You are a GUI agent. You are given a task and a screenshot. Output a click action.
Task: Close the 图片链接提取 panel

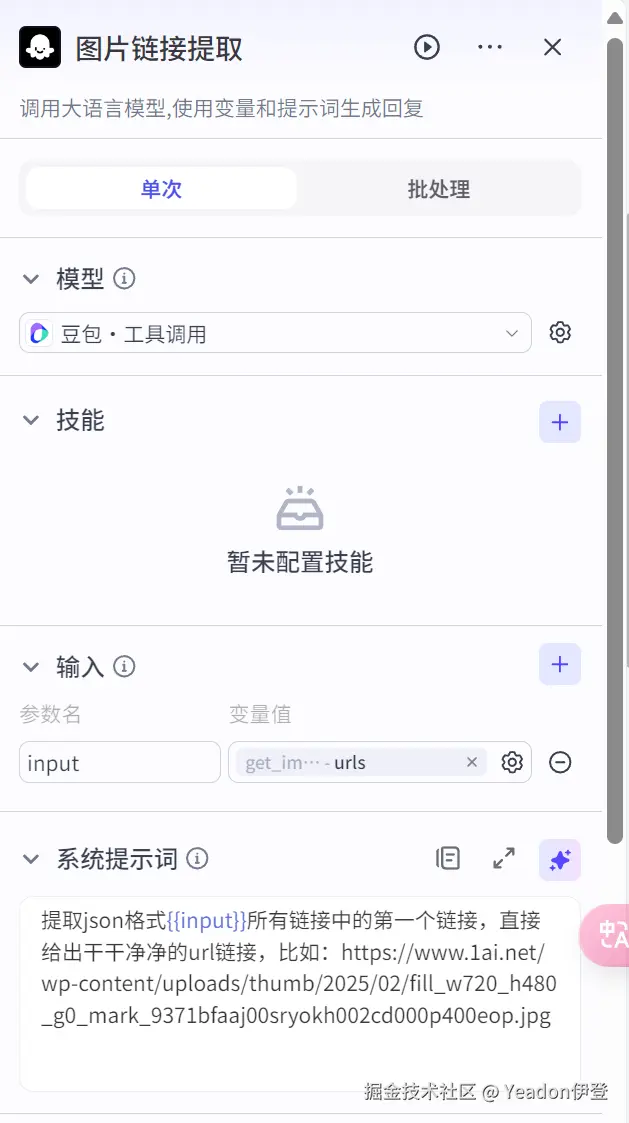(x=552, y=47)
